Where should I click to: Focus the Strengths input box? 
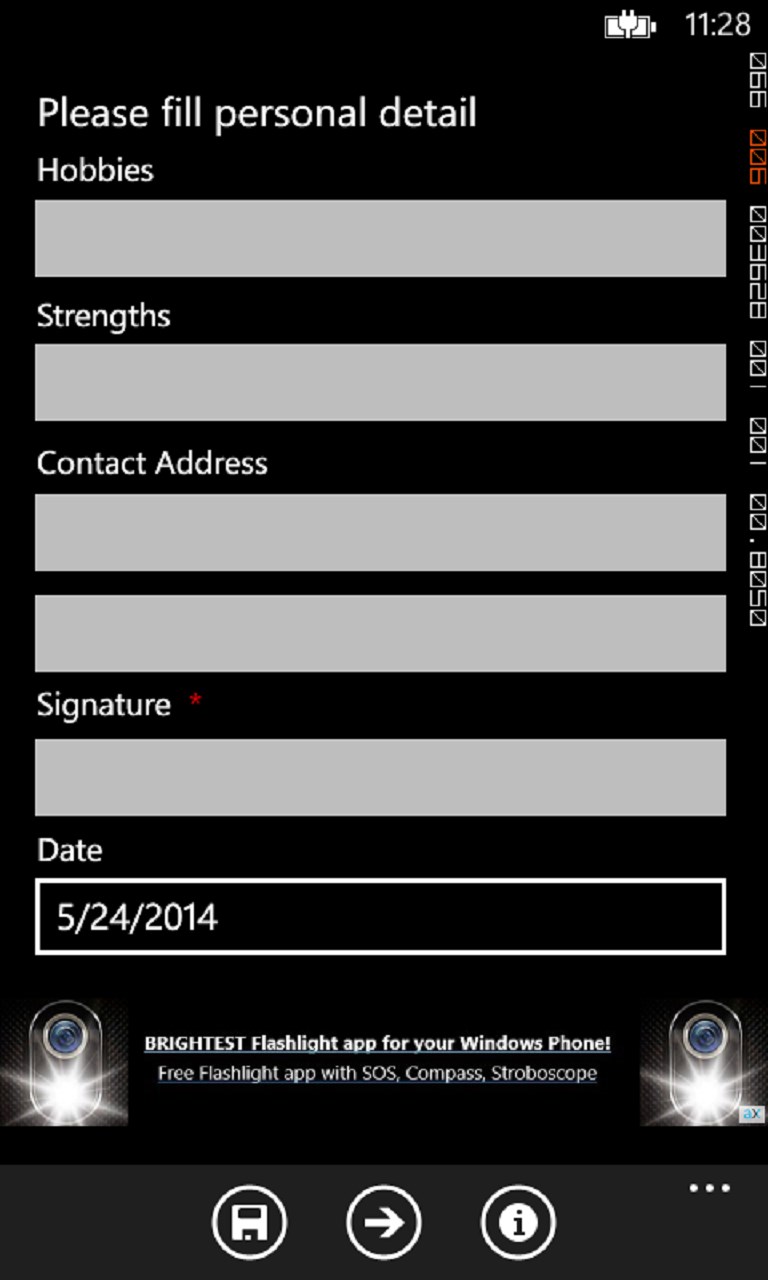coord(380,383)
